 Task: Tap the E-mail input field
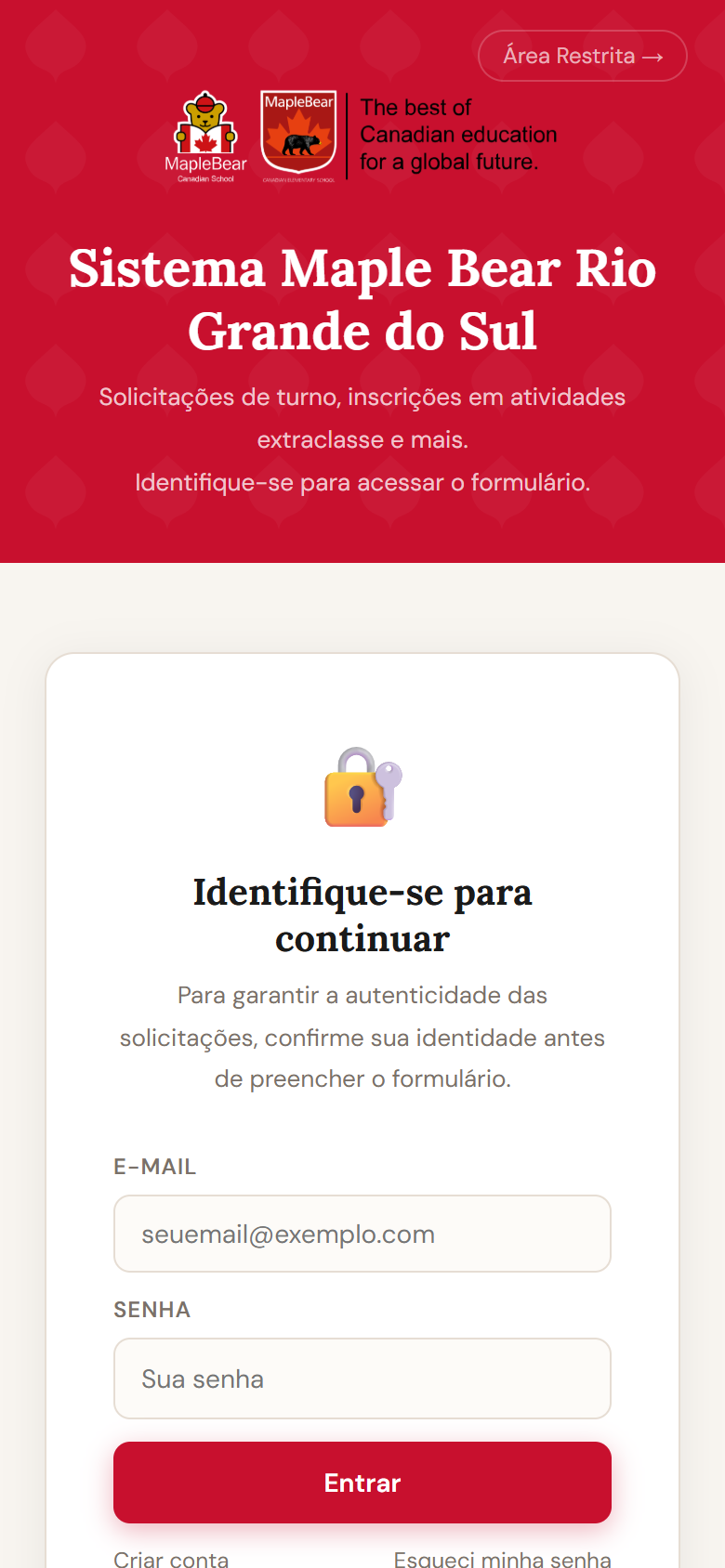click(x=362, y=1234)
